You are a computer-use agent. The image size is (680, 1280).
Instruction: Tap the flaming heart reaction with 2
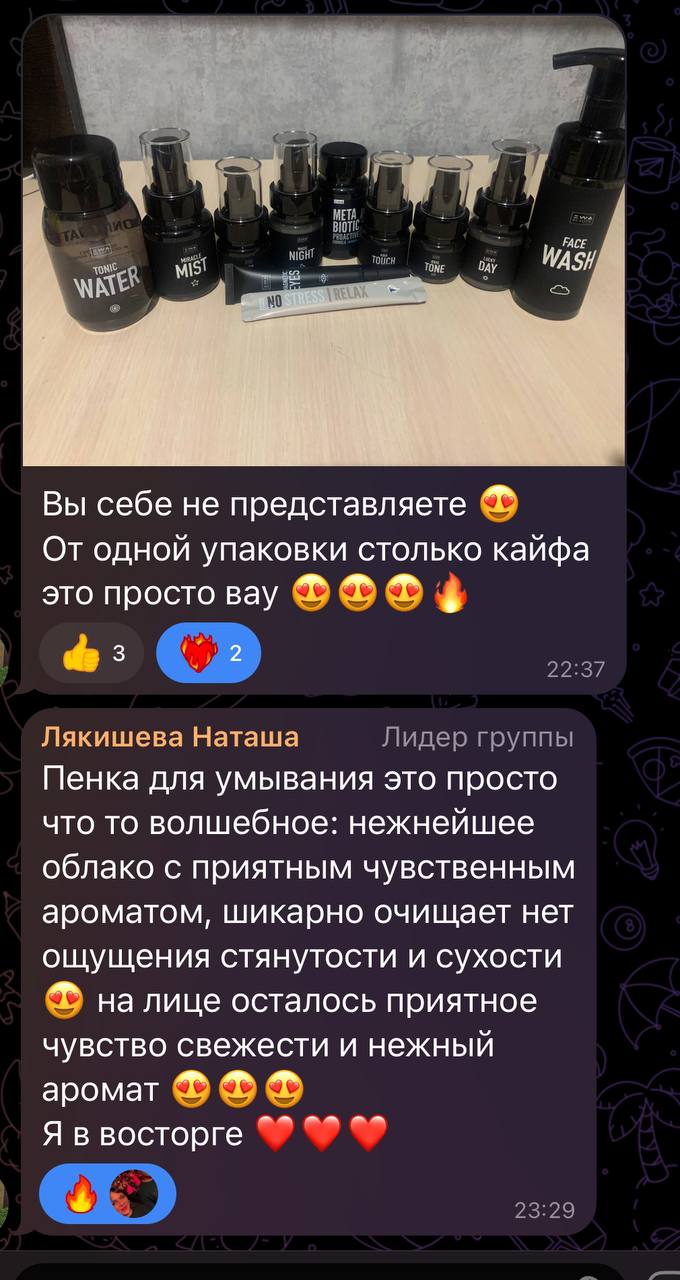208,654
